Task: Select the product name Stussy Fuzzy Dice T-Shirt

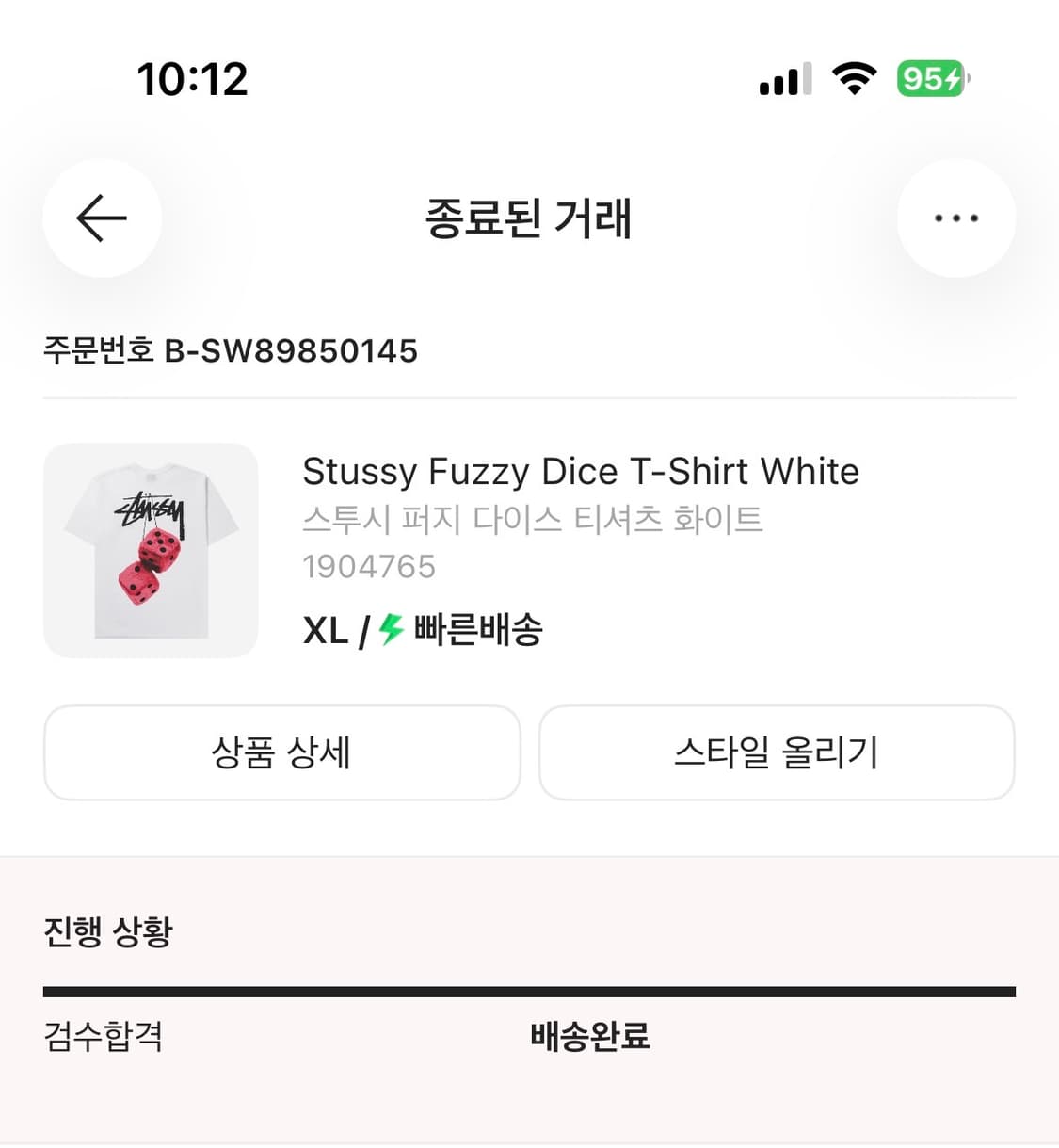Action: (x=581, y=471)
